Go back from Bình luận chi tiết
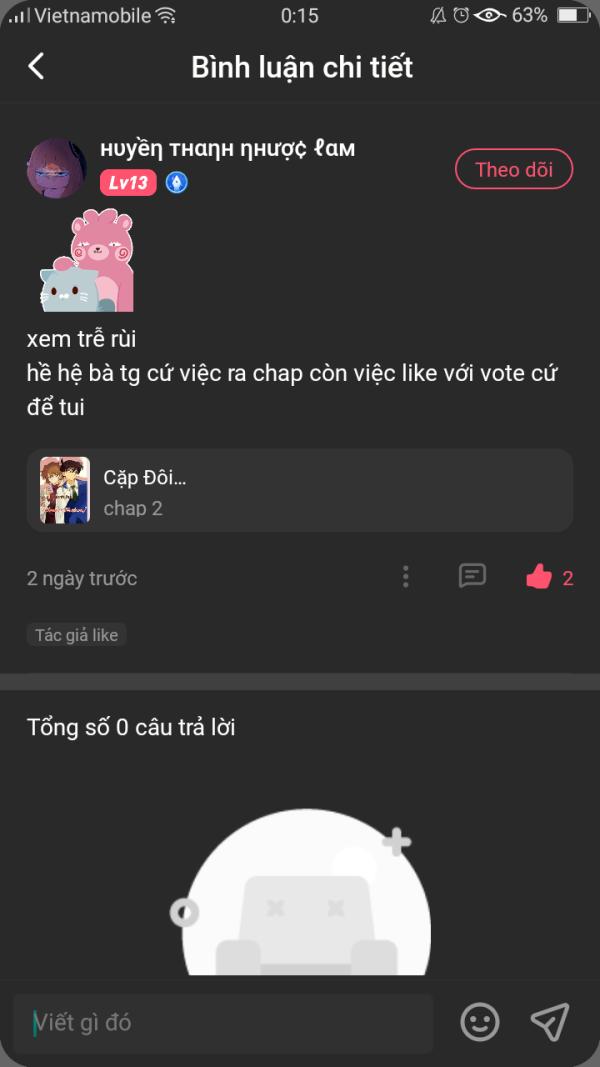The width and height of the screenshot is (600, 1067). [x=36, y=67]
